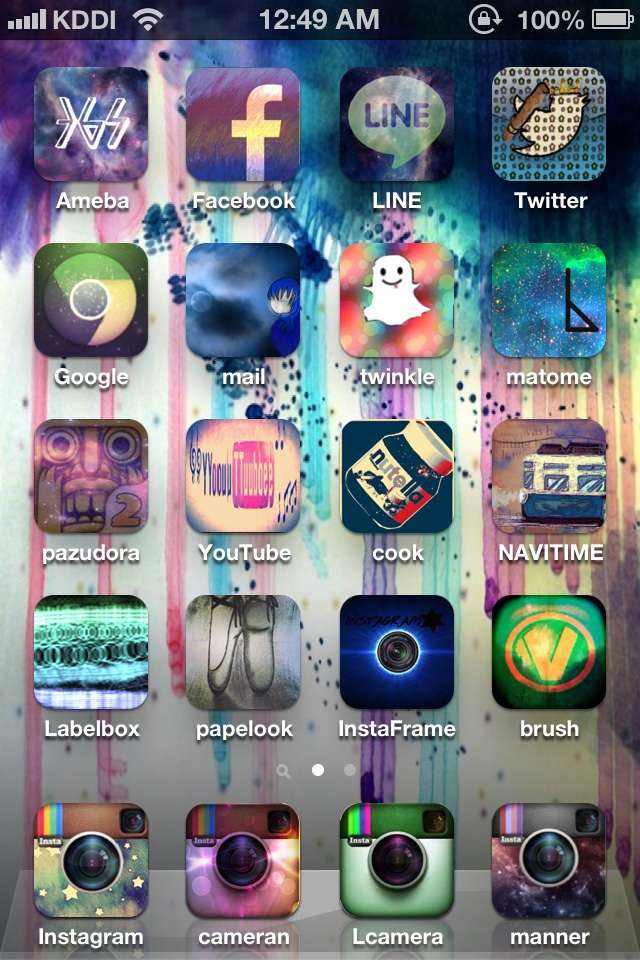Launch cameran from the dock
This screenshot has height=960, width=640.
243,861
